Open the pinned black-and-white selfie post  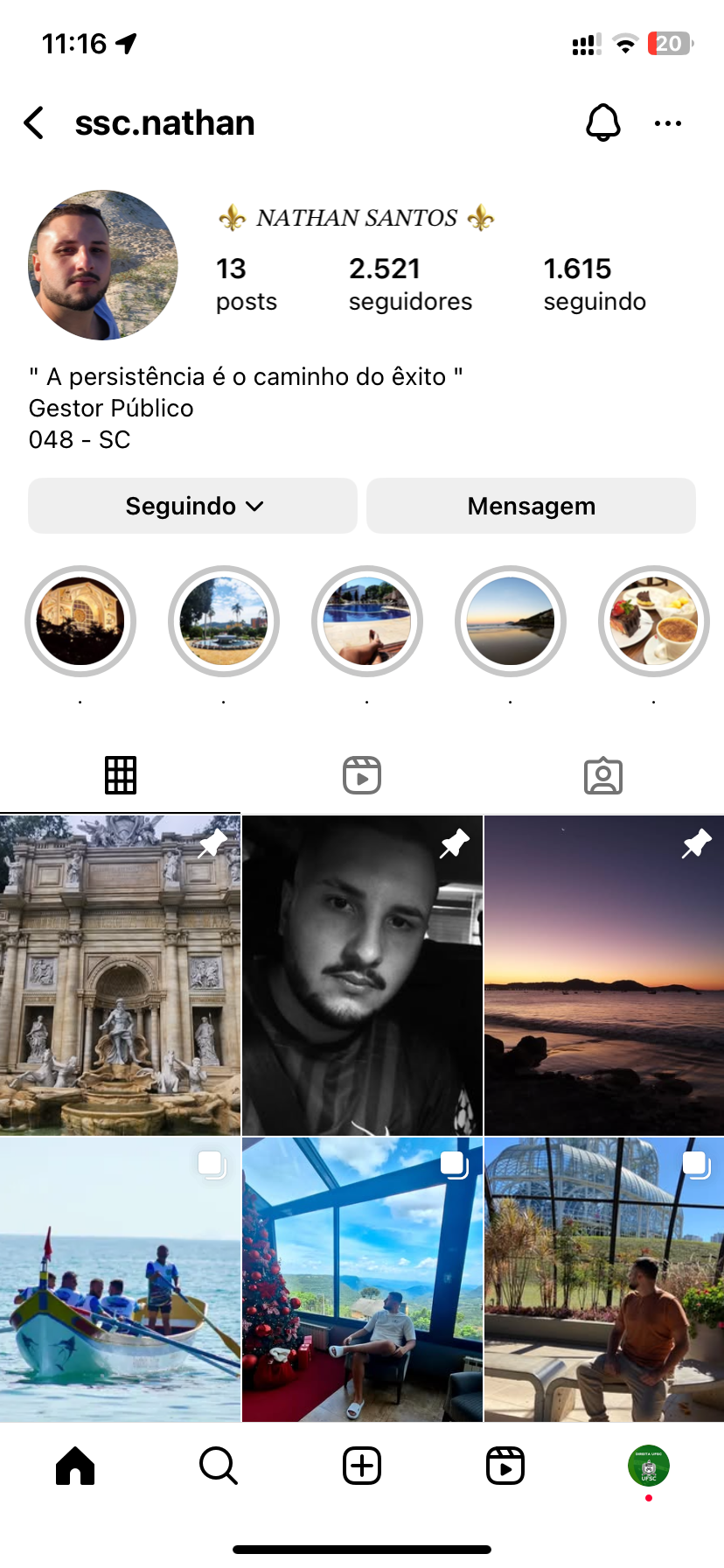(362, 975)
